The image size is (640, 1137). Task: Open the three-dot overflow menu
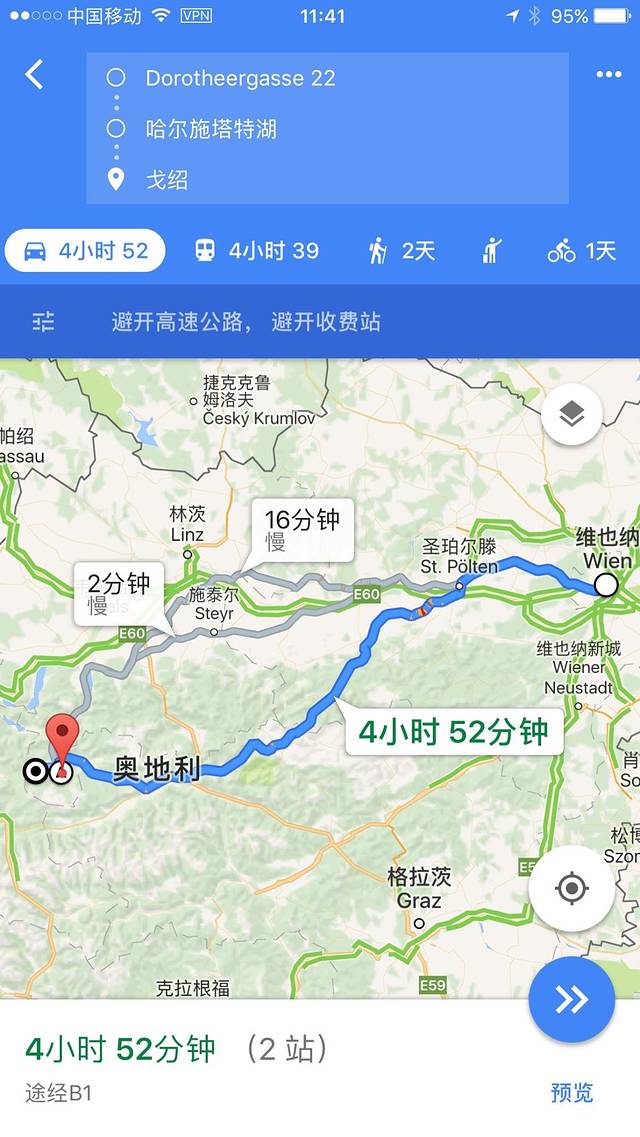[x=608, y=75]
